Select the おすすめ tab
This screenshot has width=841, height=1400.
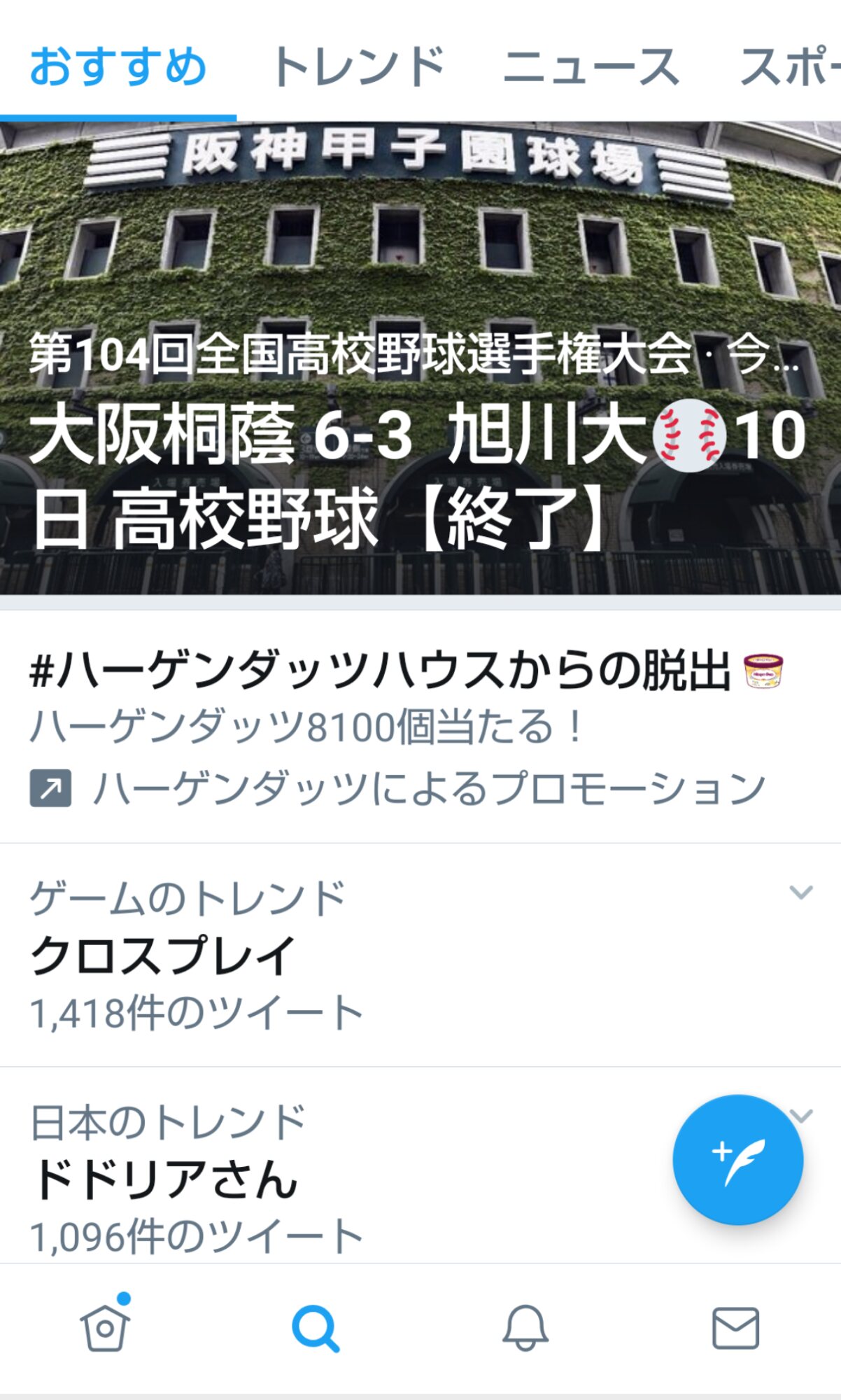click(x=118, y=66)
